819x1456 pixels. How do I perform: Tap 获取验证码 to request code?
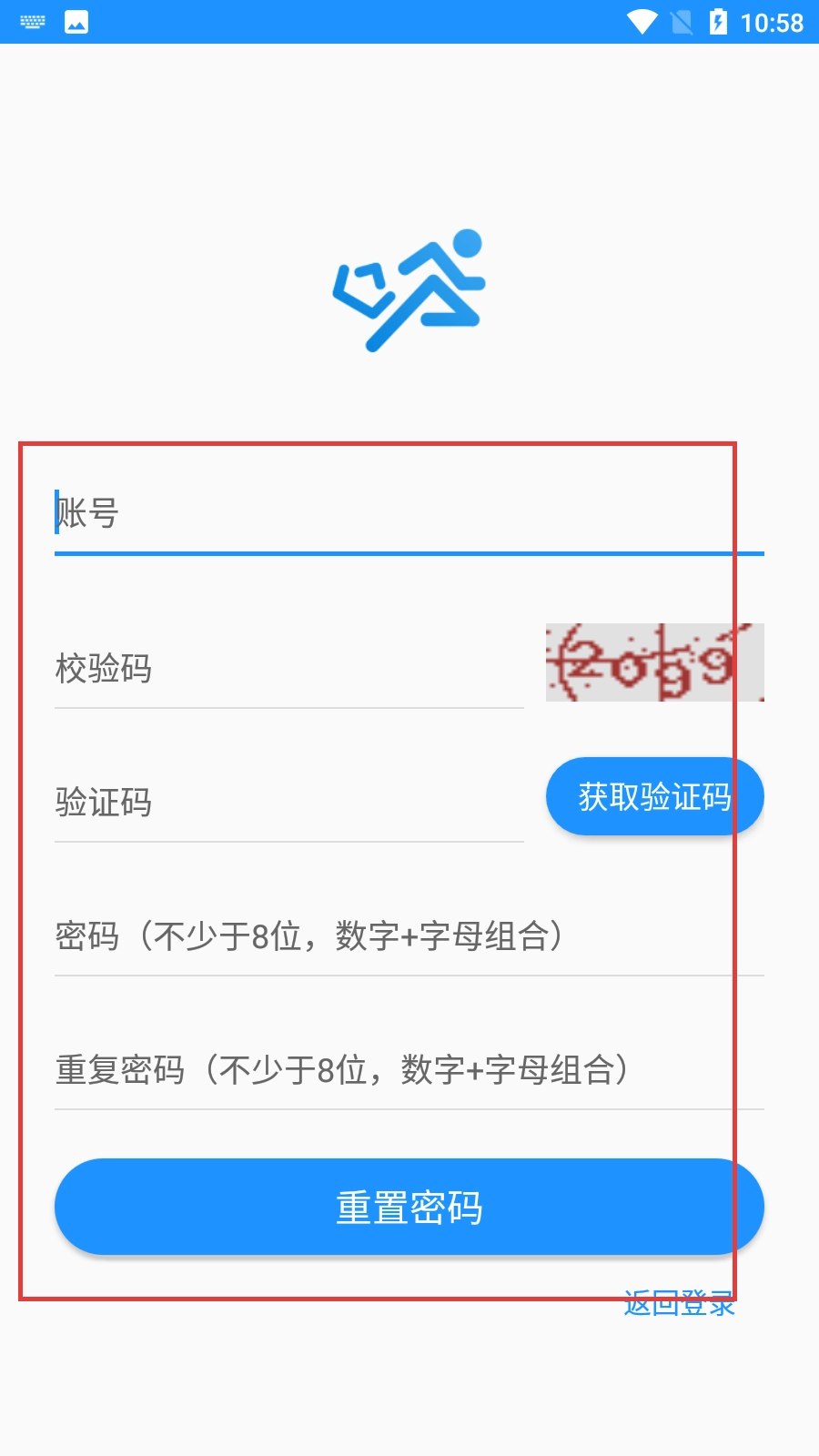(654, 797)
